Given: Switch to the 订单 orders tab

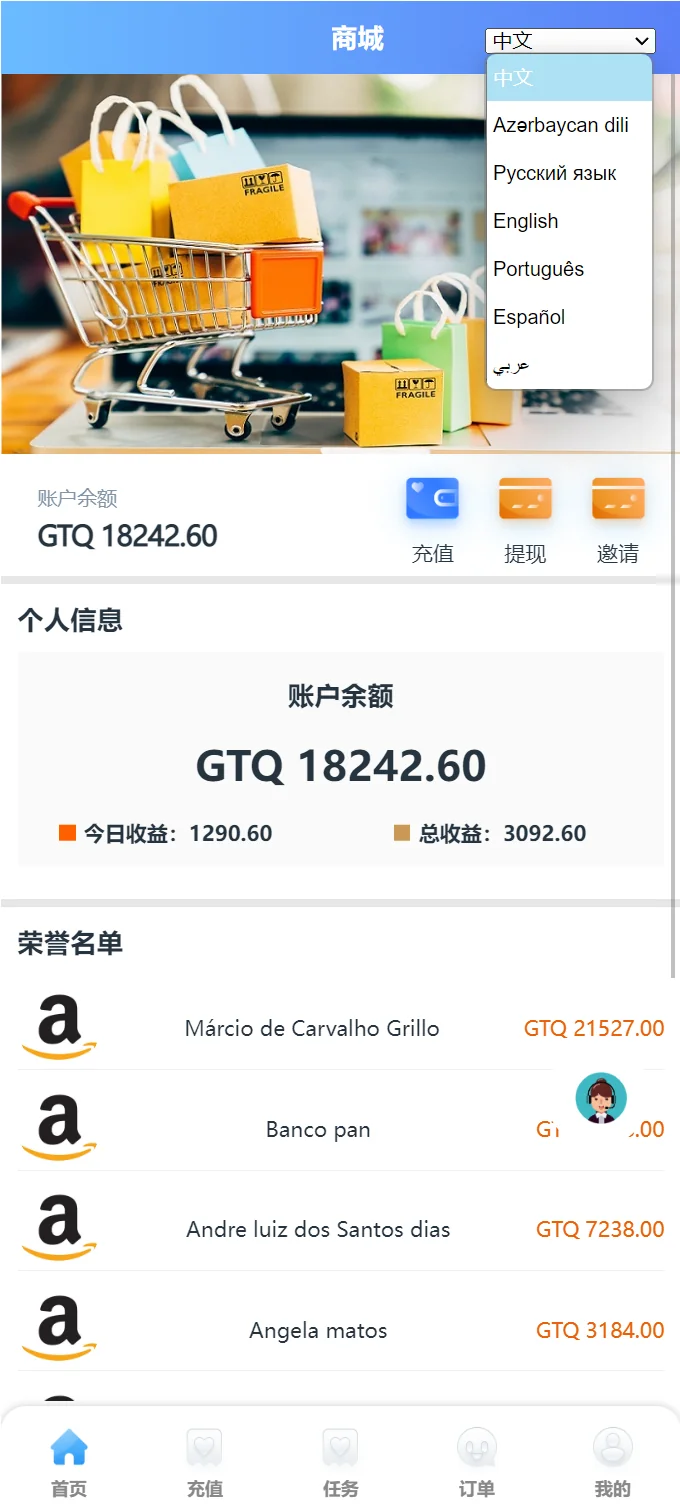Looking at the screenshot, I should tap(477, 1461).
